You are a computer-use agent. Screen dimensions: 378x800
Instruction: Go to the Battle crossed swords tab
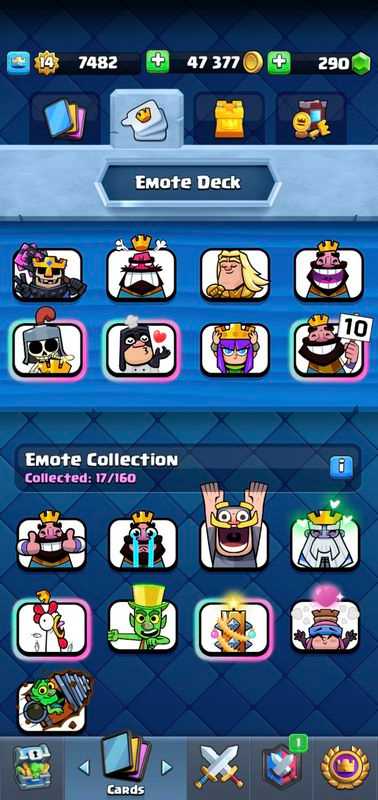(x=219, y=767)
